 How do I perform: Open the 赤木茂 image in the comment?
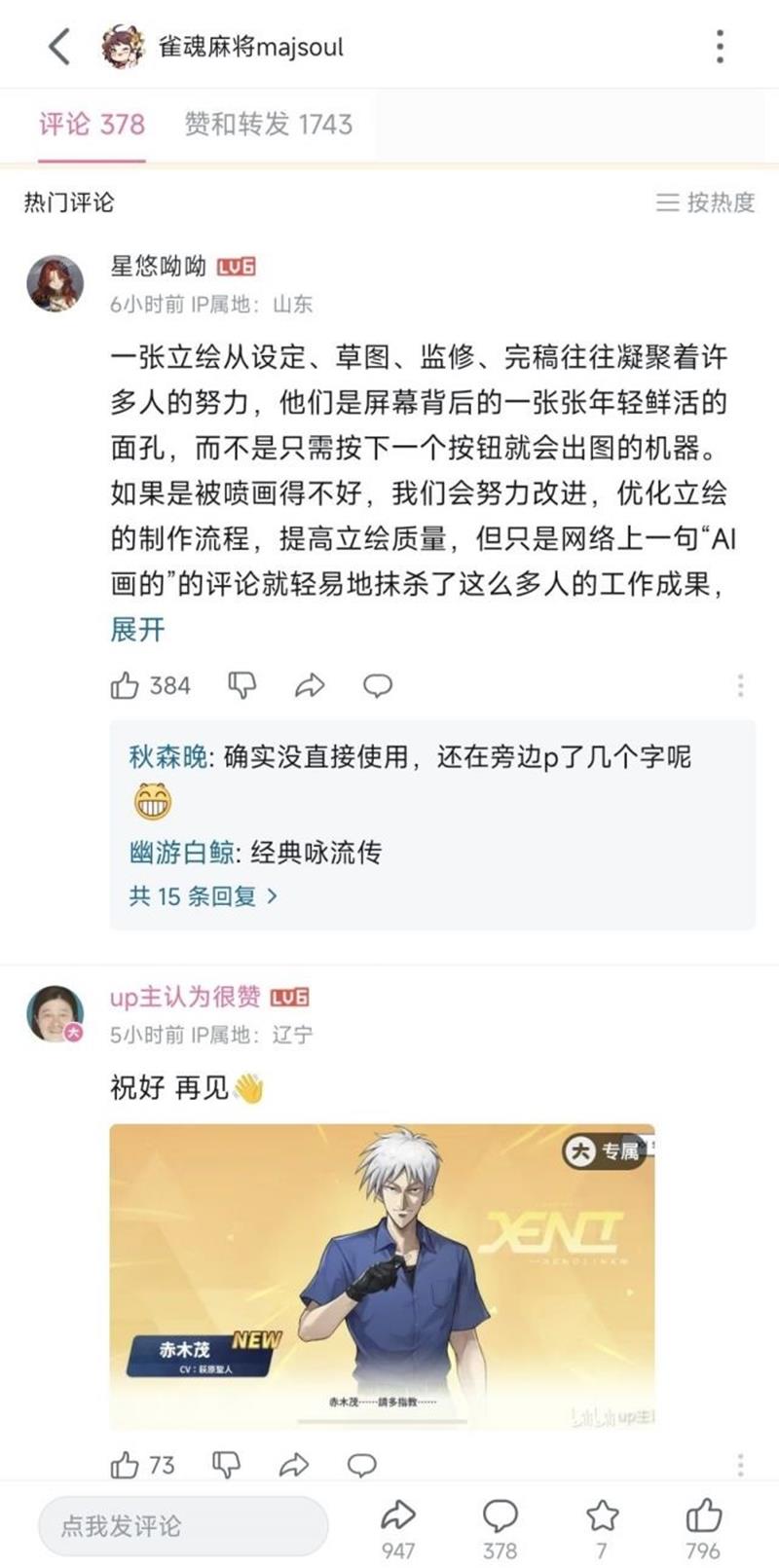click(382, 1276)
